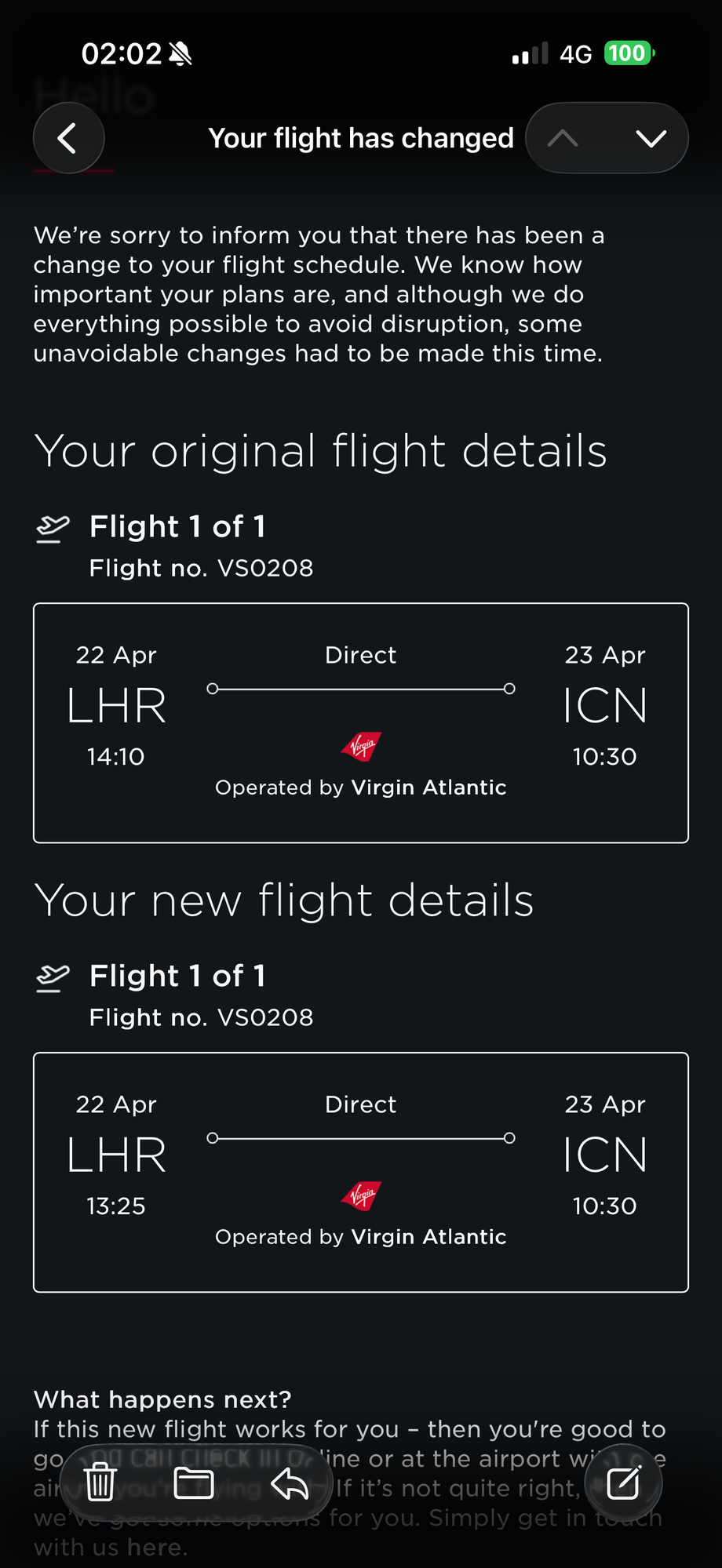
Task: Open the folder icon to move this message
Action: pyautogui.click(x=193, y=1482)
